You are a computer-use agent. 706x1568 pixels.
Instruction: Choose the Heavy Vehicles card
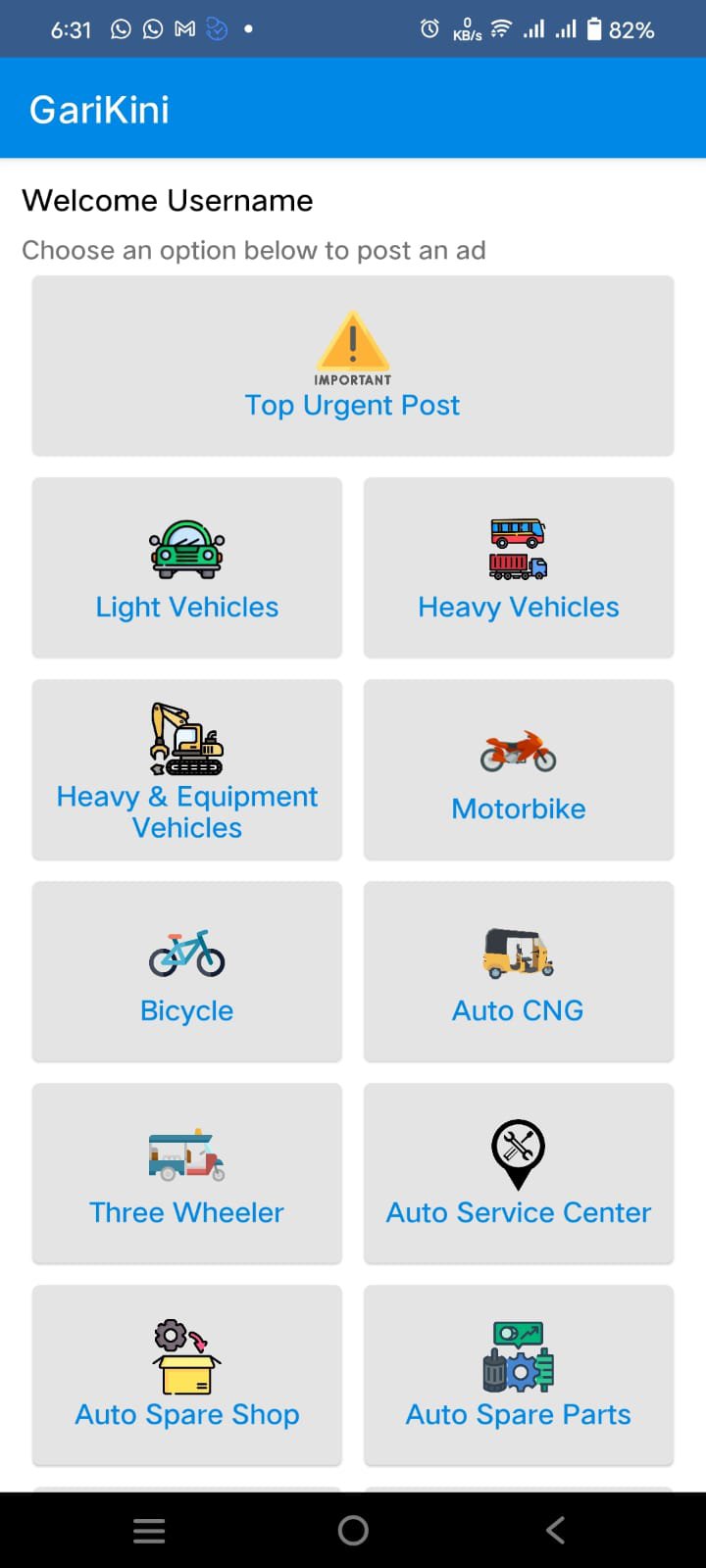(519, 567)
